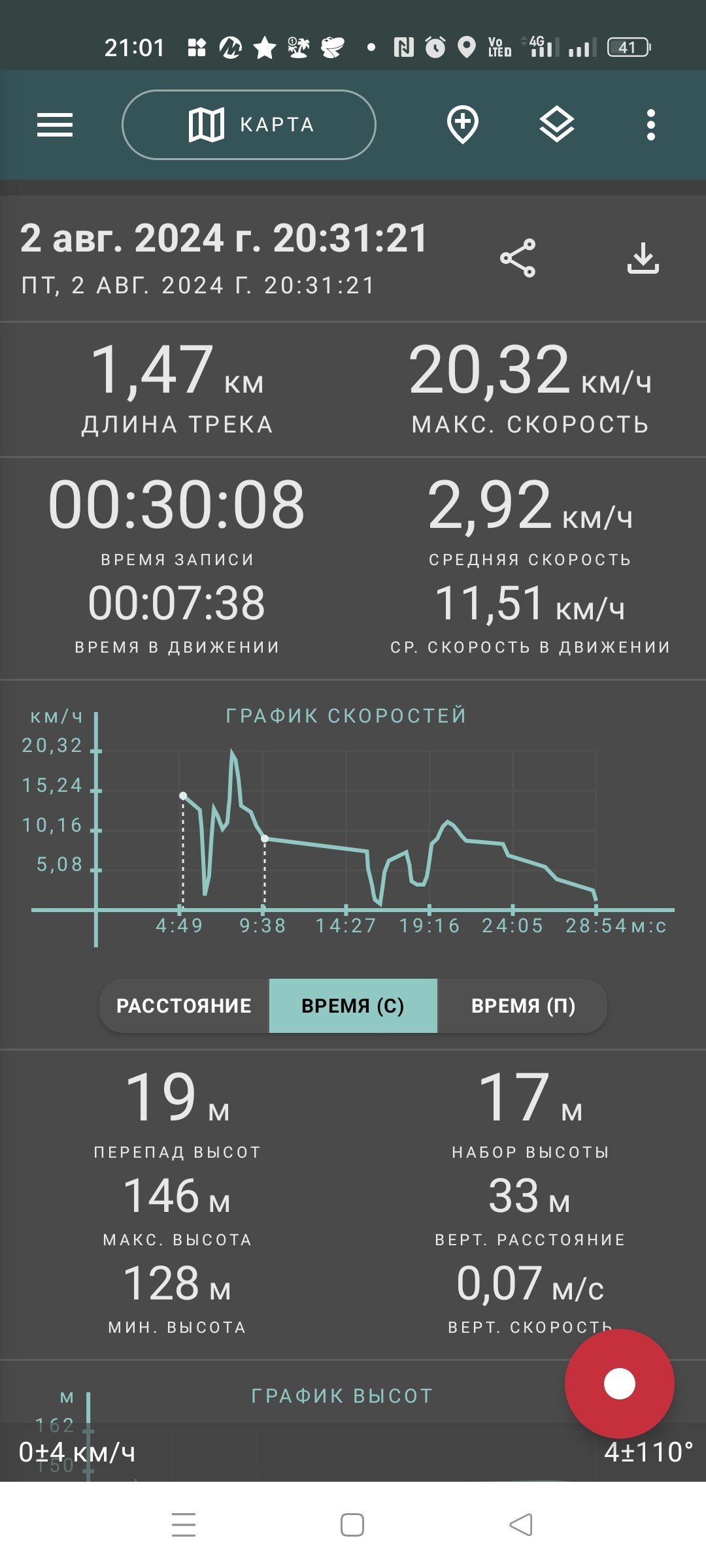This screenshot has height=1568, width=706.
Task: Select the Время (П) chart mode
Action: [x=523, y=1005]
